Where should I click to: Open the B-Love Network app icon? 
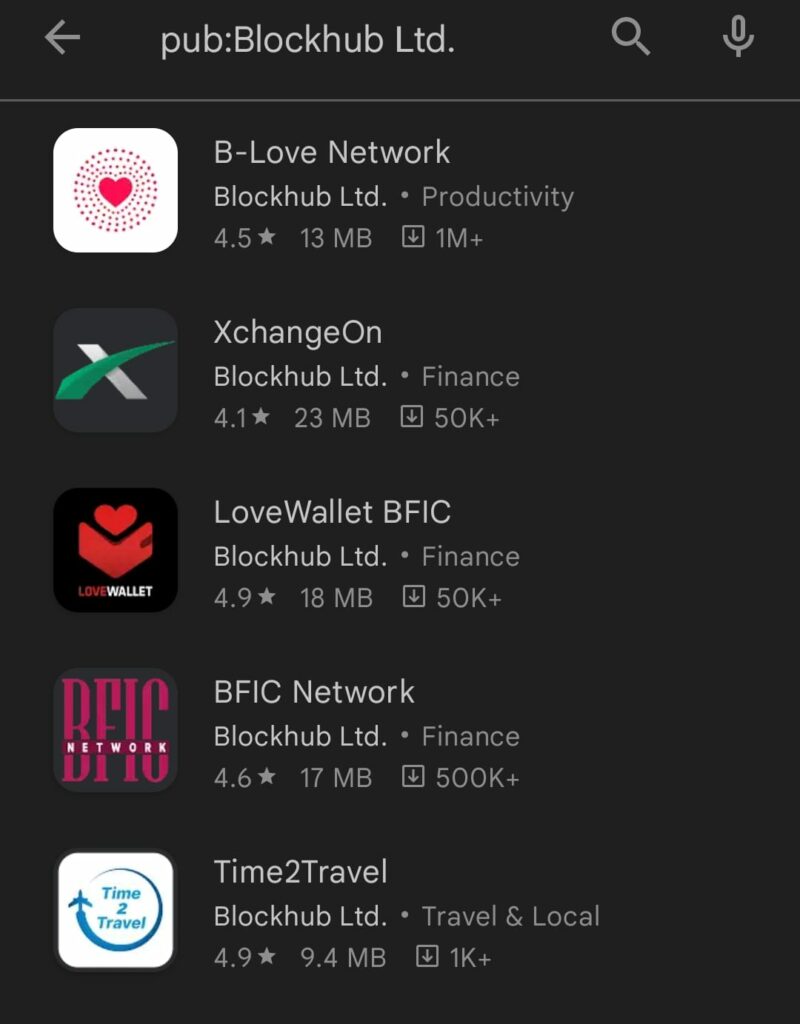[115, 189]
